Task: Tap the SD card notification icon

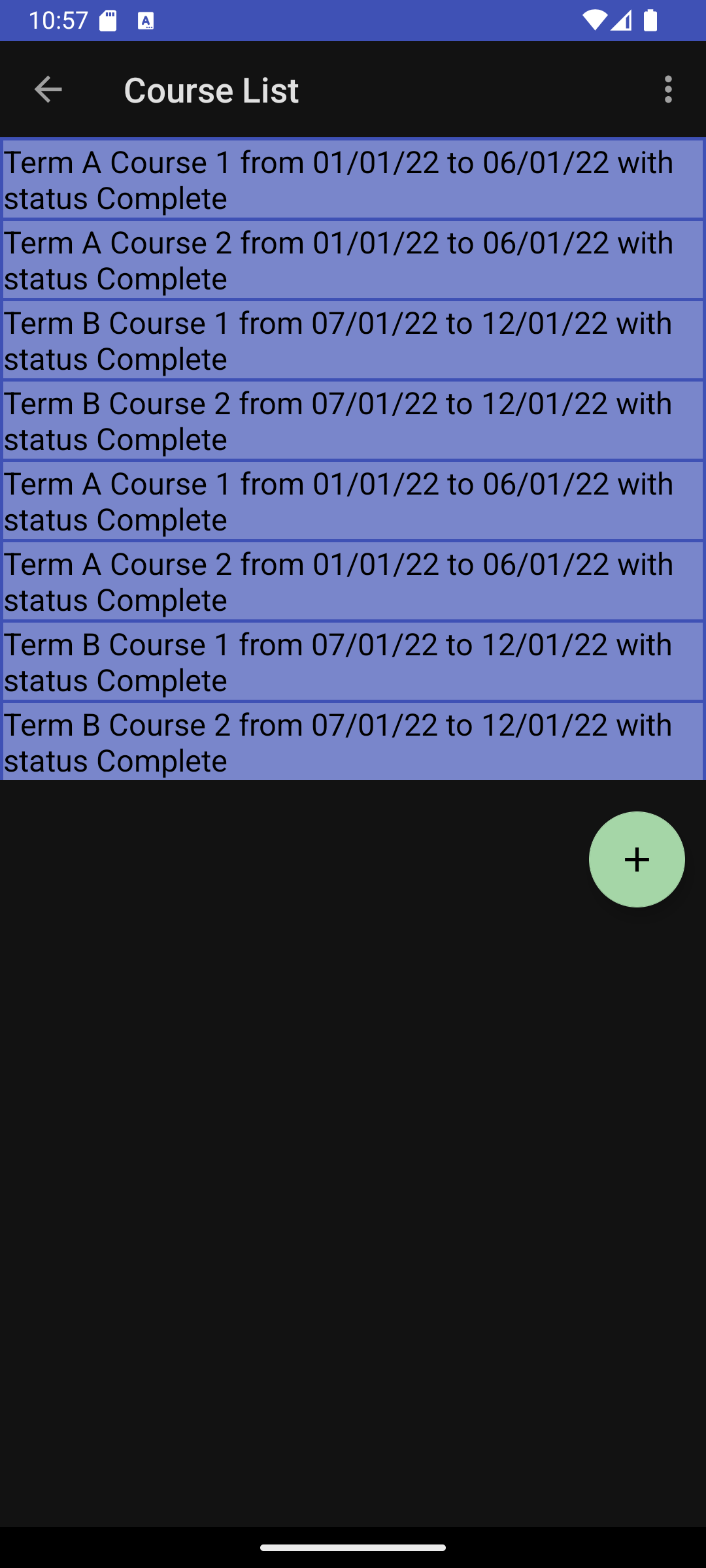Action: click(x=107, y=22)
